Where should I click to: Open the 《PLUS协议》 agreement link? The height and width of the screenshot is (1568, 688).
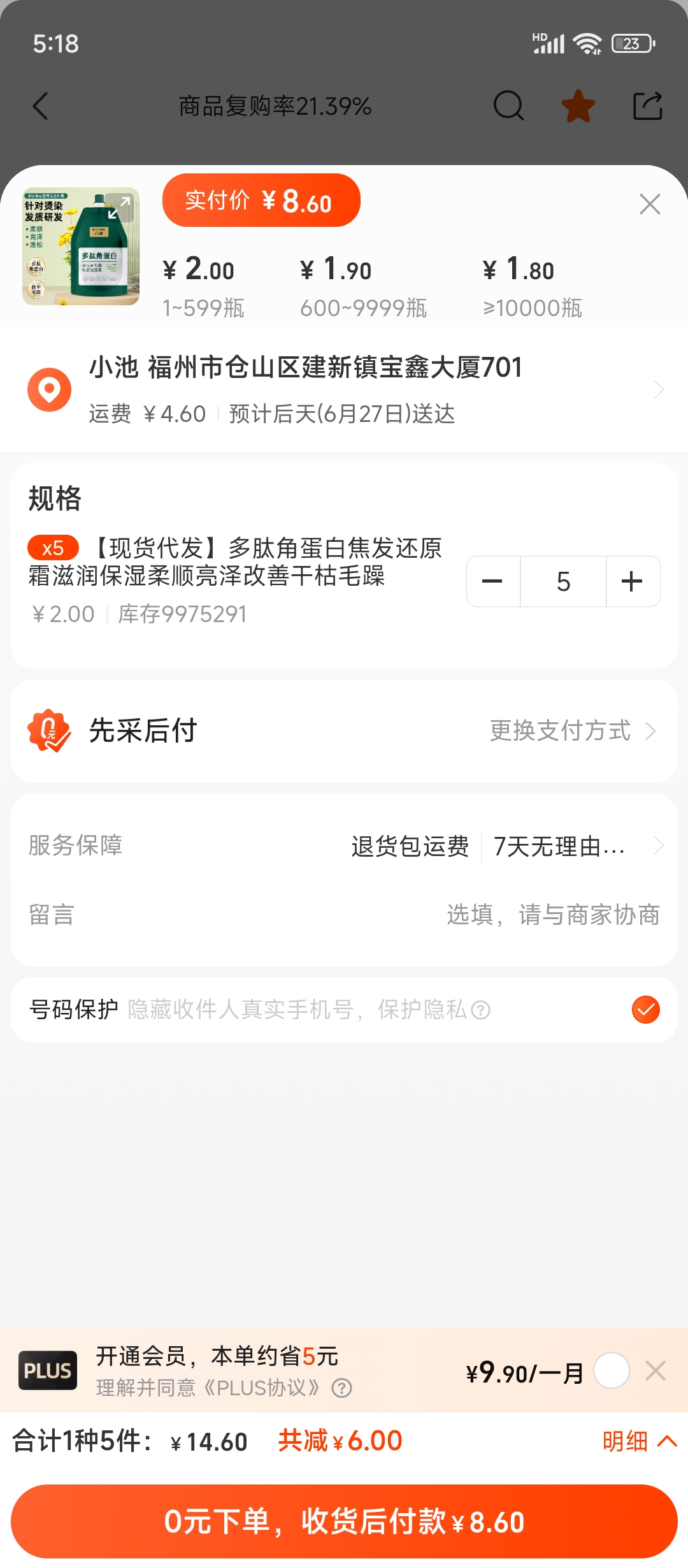[262, 1388]
